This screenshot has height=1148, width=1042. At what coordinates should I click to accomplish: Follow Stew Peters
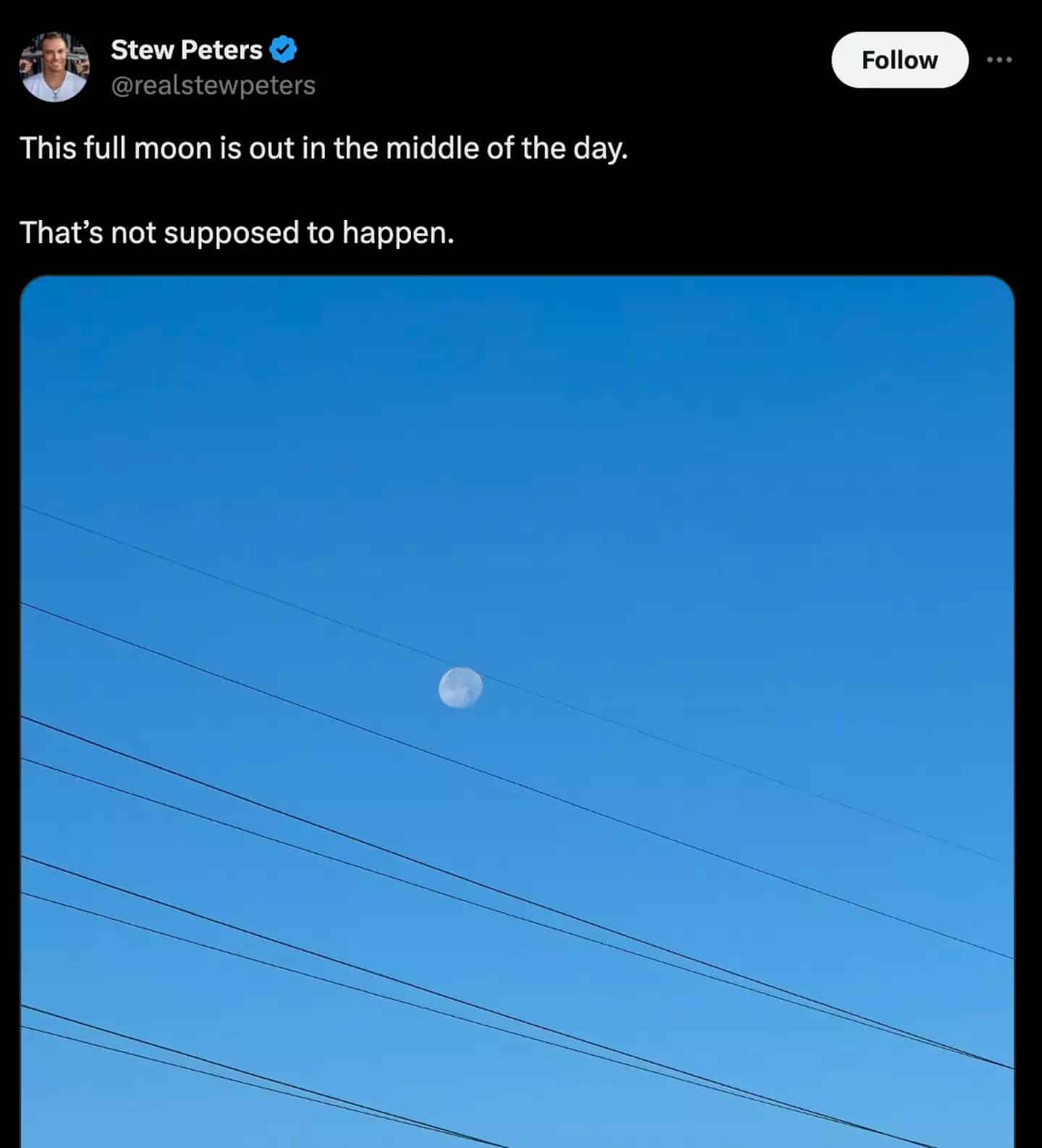point(899,60)
